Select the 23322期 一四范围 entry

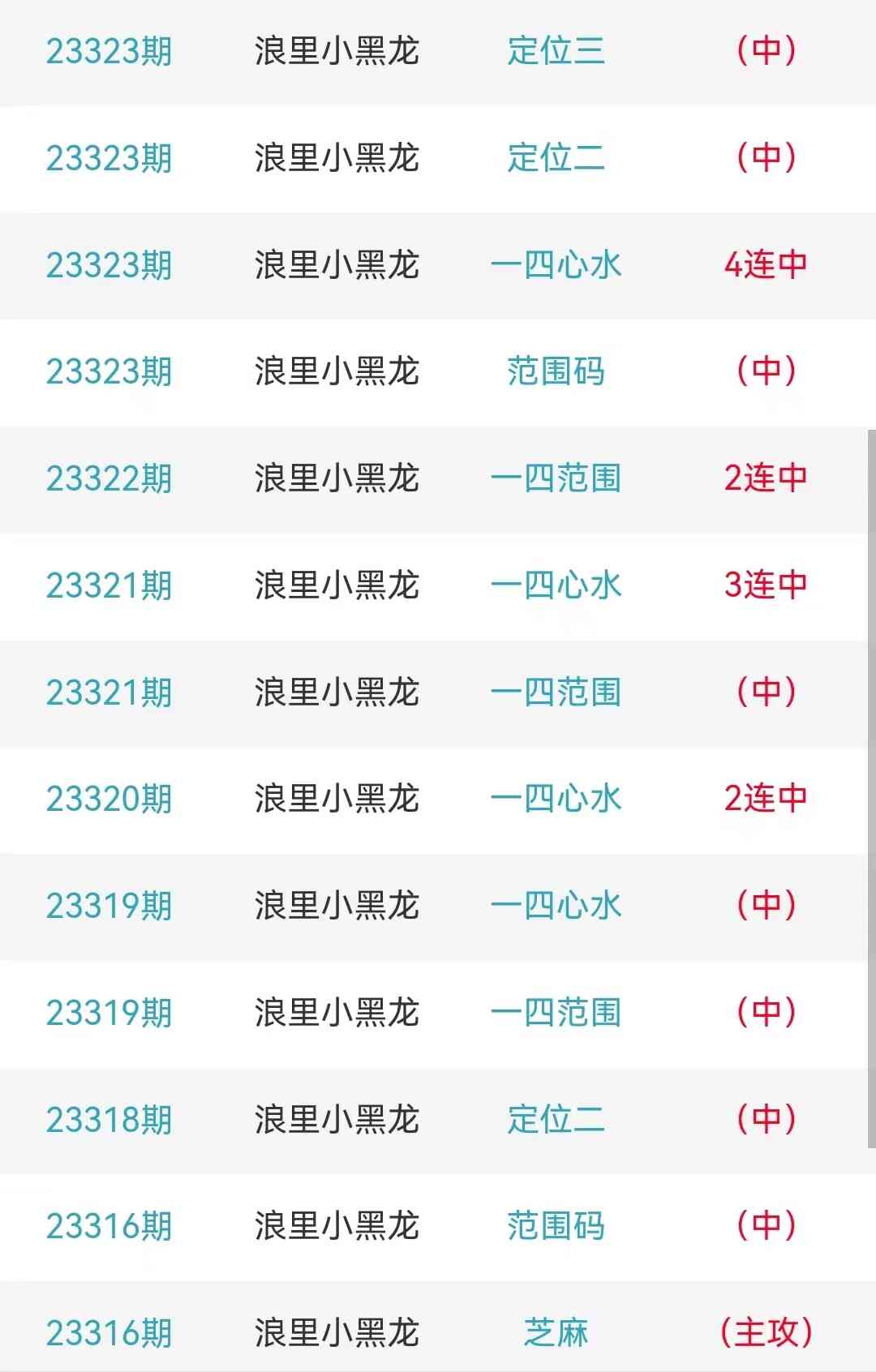pyautogui.click(x=556, y=478)
